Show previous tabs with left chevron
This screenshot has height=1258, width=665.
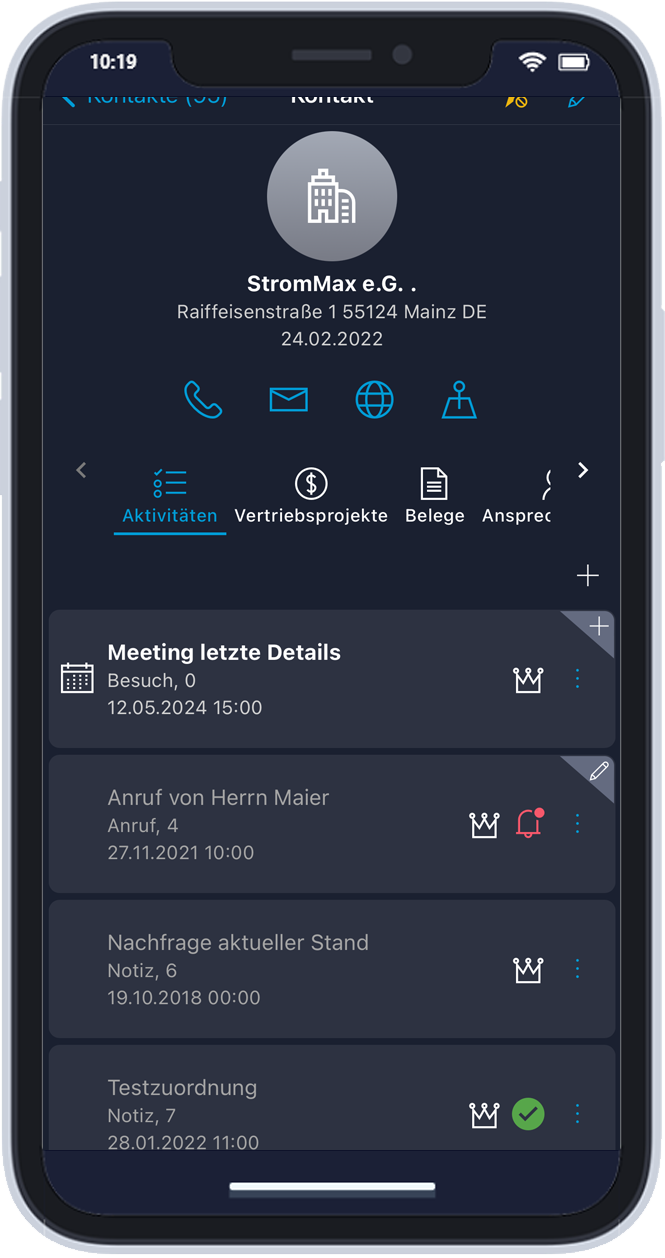(82, 470)
